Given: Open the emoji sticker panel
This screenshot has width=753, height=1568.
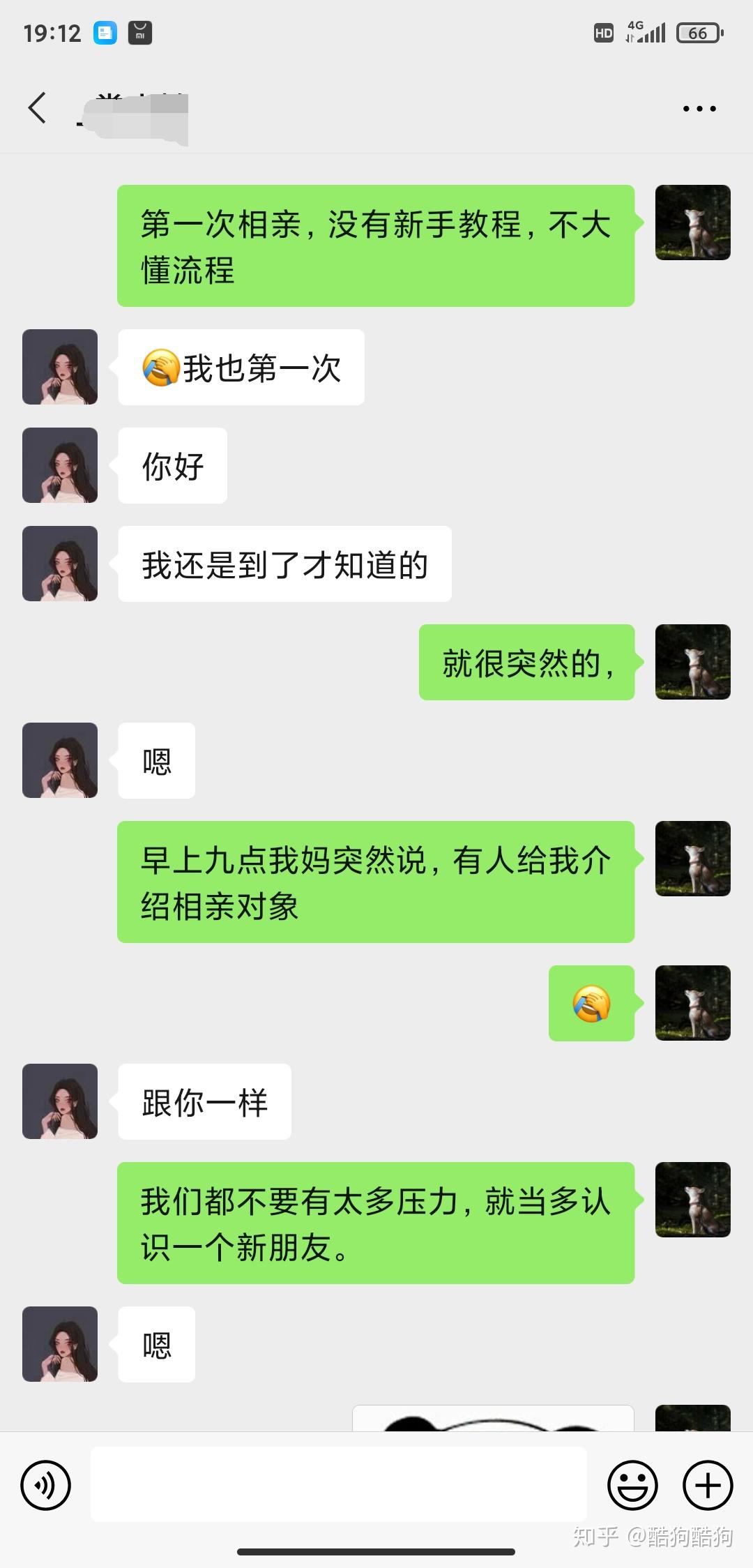Looking at the screenshot, I should pos(633,1485).
